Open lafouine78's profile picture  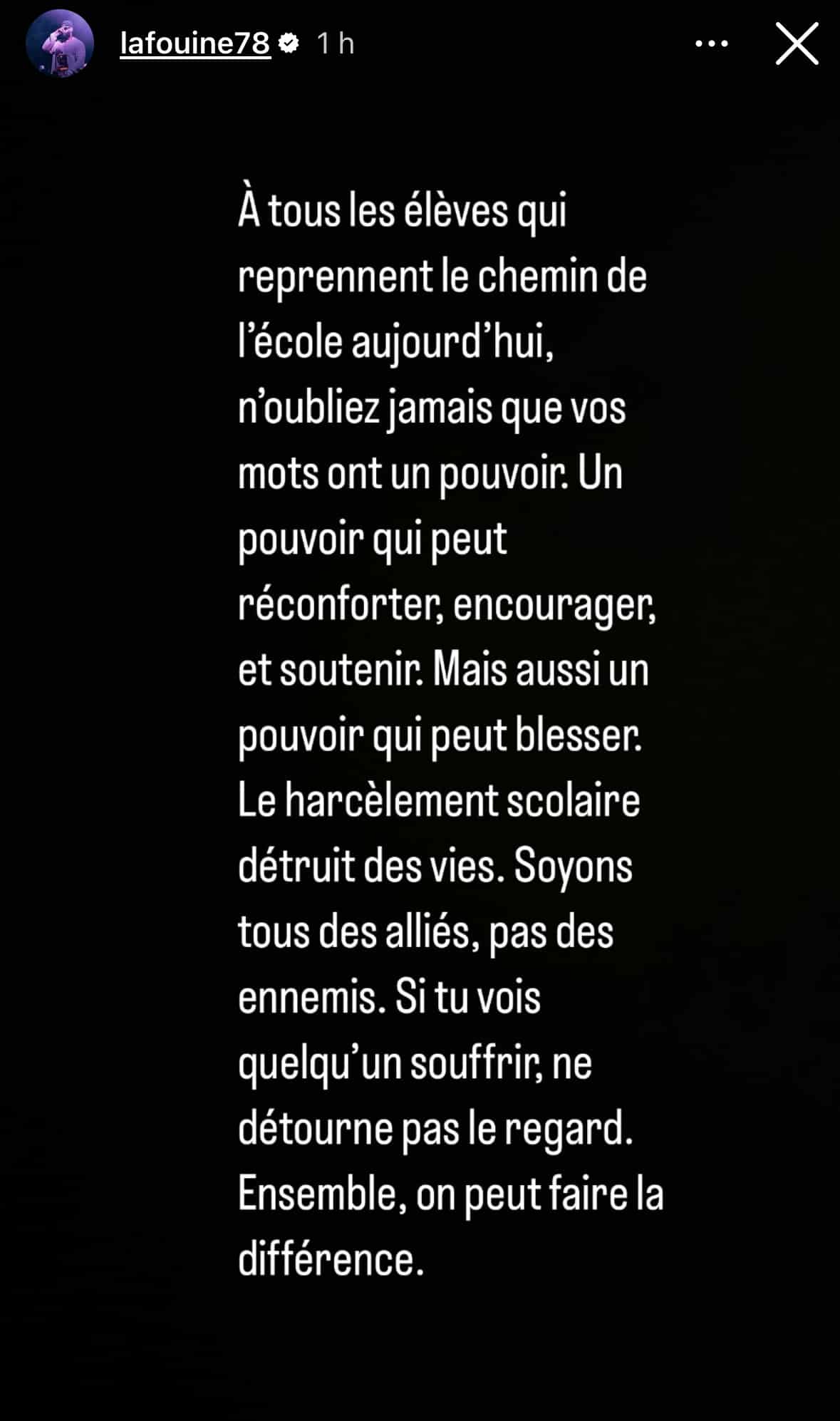tap(60, 43)
